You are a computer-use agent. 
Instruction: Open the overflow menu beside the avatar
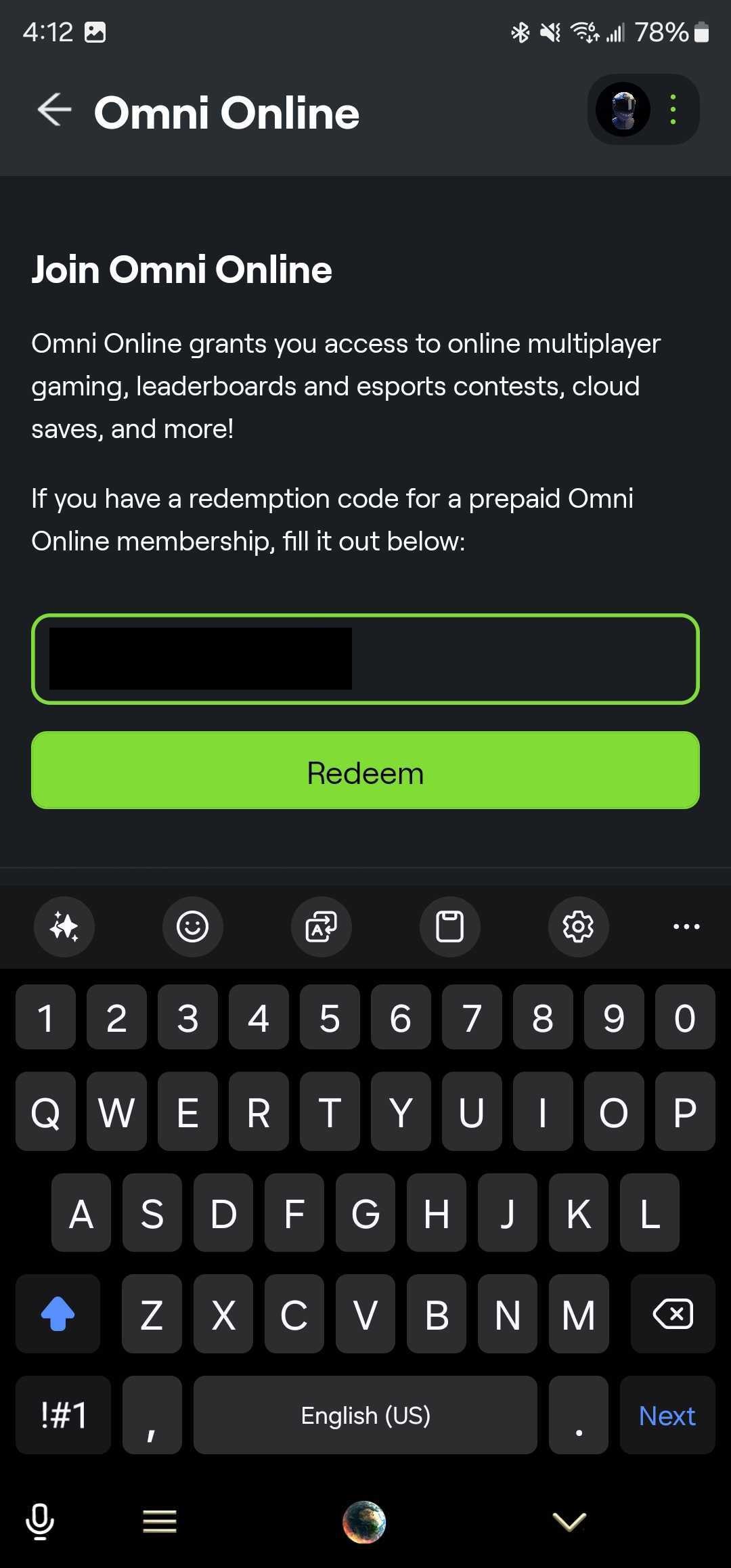(x=672, y=110)
